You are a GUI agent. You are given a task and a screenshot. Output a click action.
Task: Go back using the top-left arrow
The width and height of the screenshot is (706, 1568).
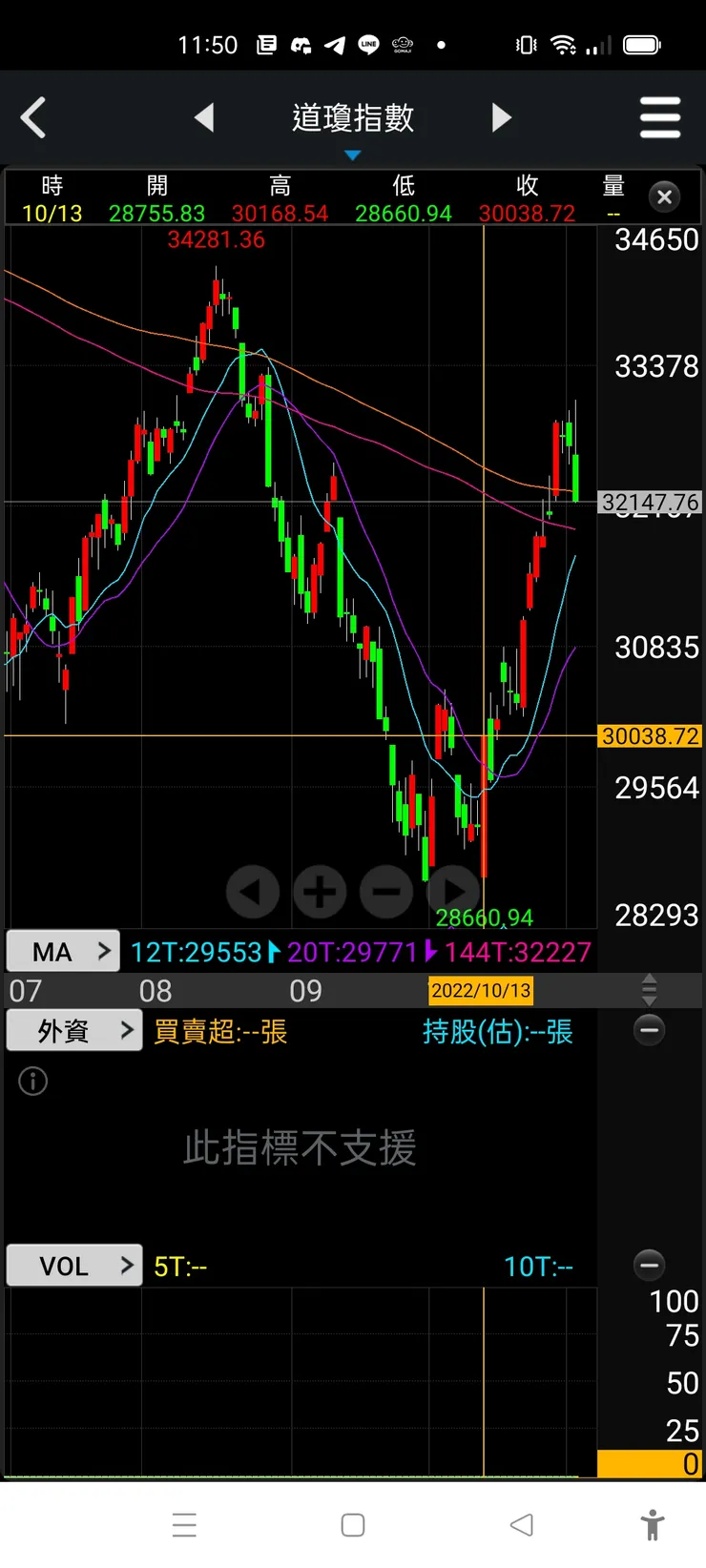(x=33, y=118)
